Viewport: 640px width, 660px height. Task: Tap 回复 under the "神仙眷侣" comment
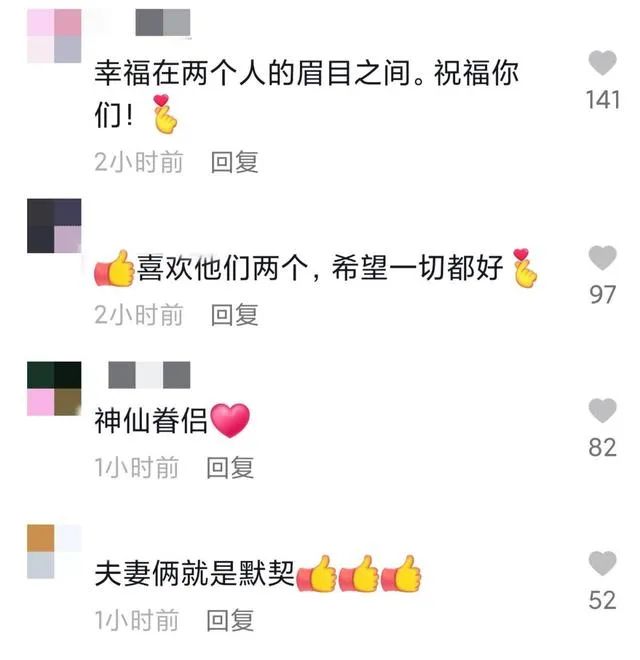(x=230, y=467)
